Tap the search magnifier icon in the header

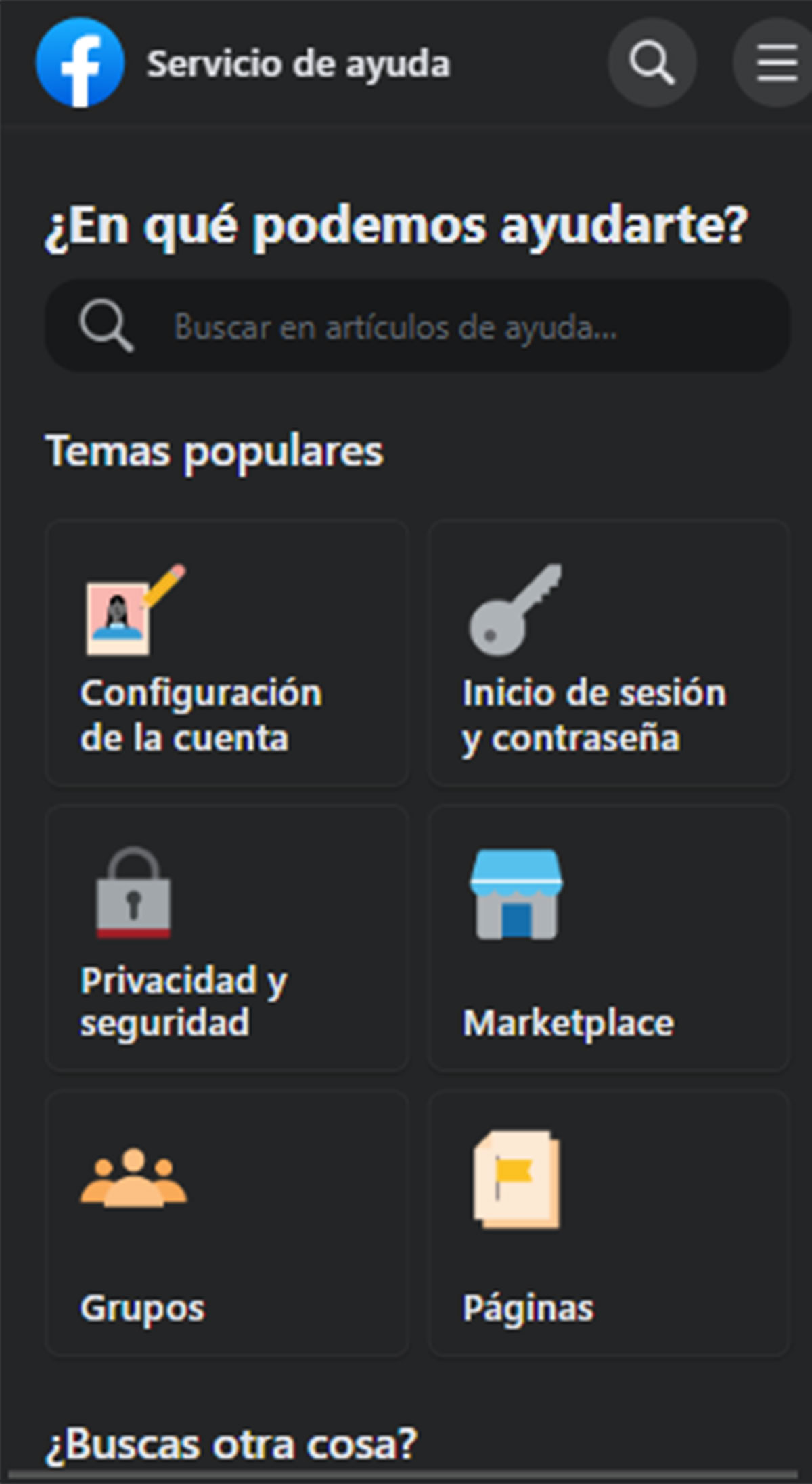point(652,63)
